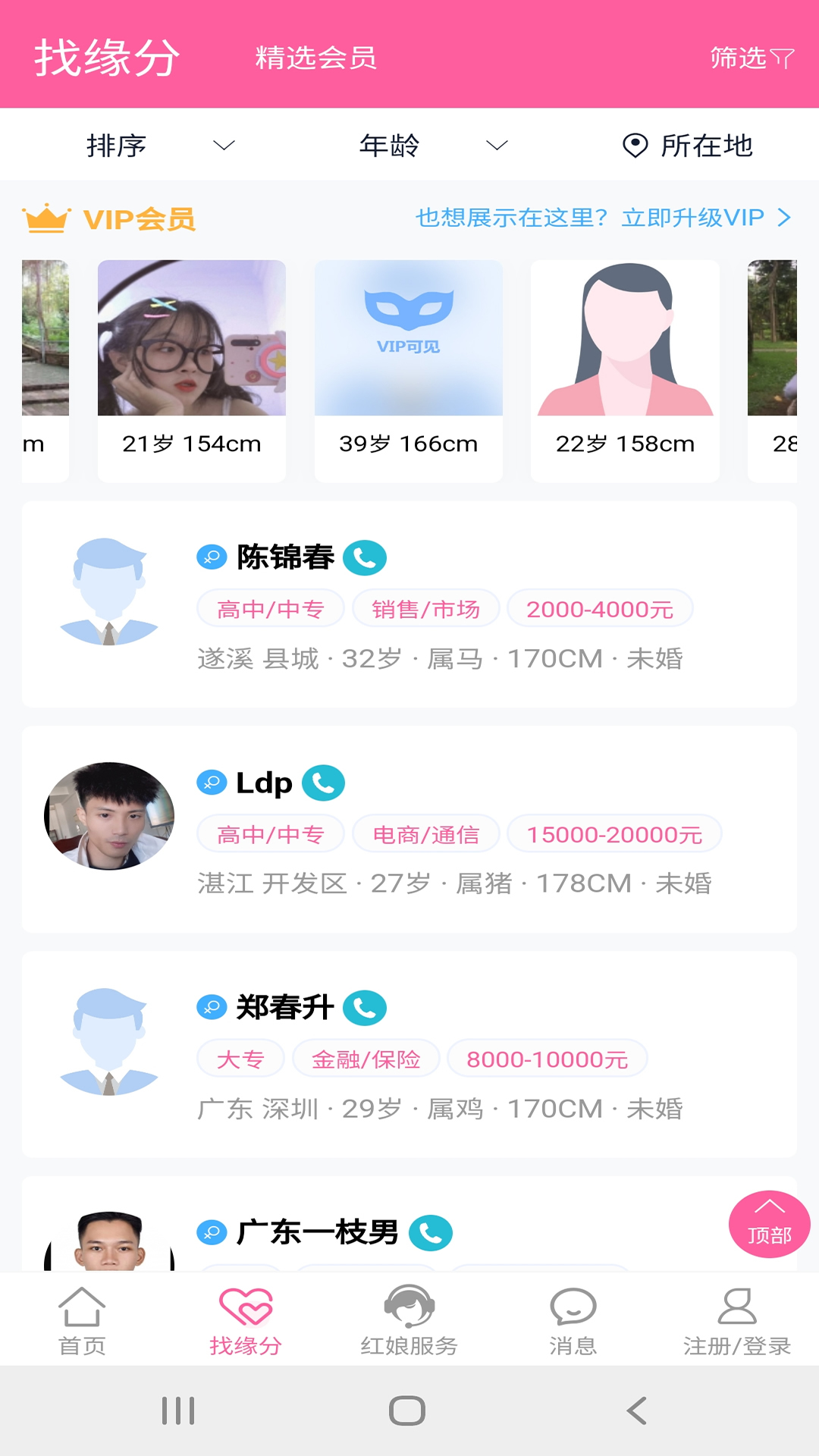This screenshot has width=819, height=1456.
Task: Call 陈锦春 with the phone icon
Action: click(365, 558)
